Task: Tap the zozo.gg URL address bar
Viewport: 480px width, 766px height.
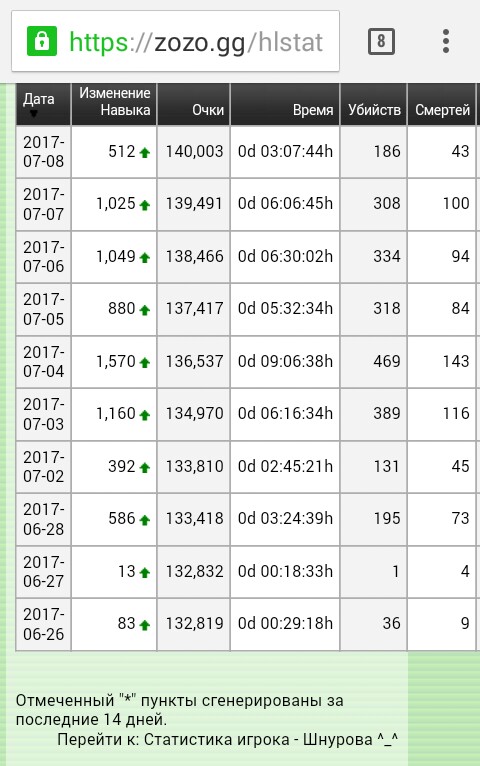Action: click(x=175, y=41)
